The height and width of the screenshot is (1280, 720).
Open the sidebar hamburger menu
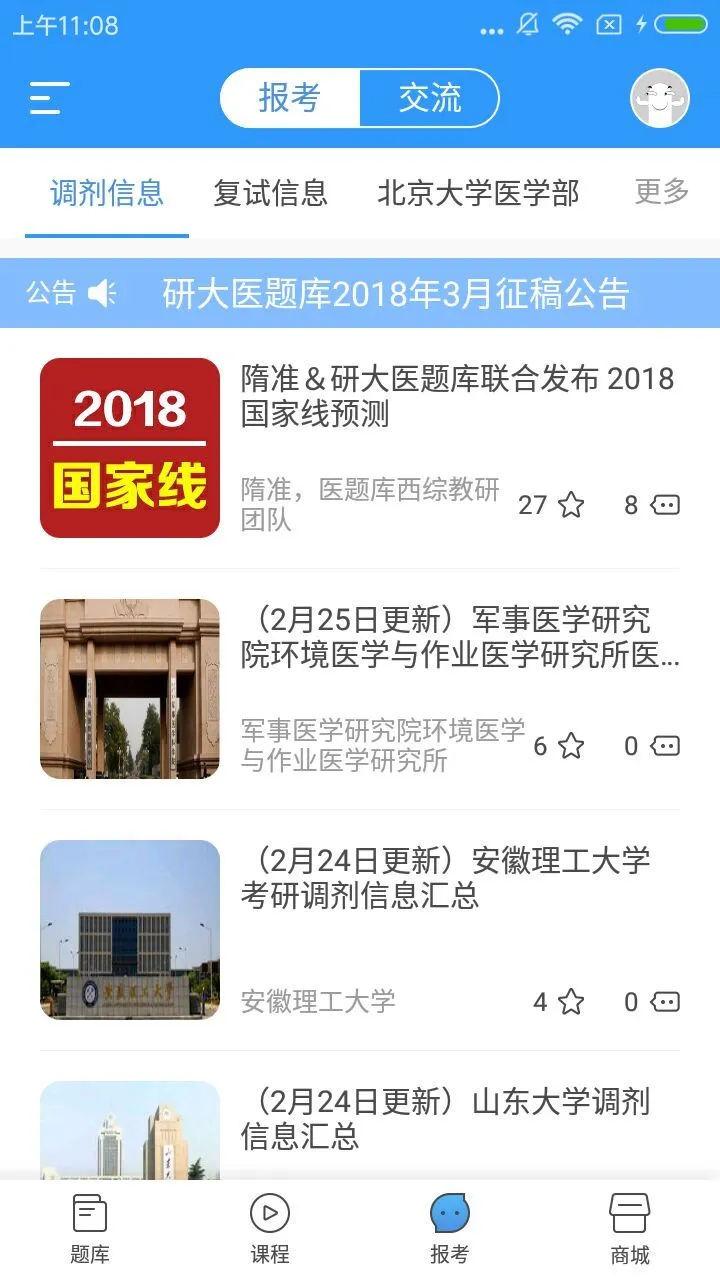pyautogui.click(x=44, y=98)
